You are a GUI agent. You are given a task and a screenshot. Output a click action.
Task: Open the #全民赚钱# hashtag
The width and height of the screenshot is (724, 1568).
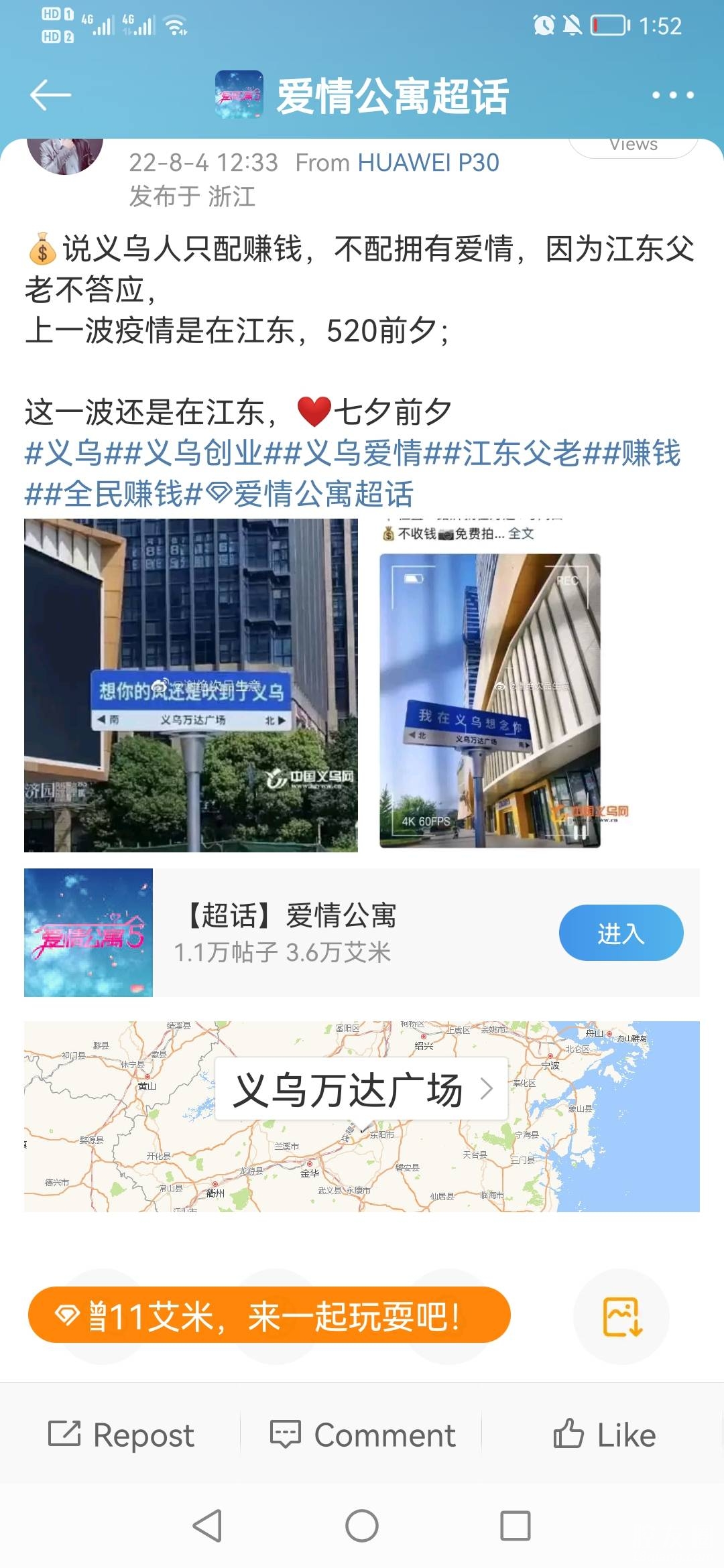[114, 495]
